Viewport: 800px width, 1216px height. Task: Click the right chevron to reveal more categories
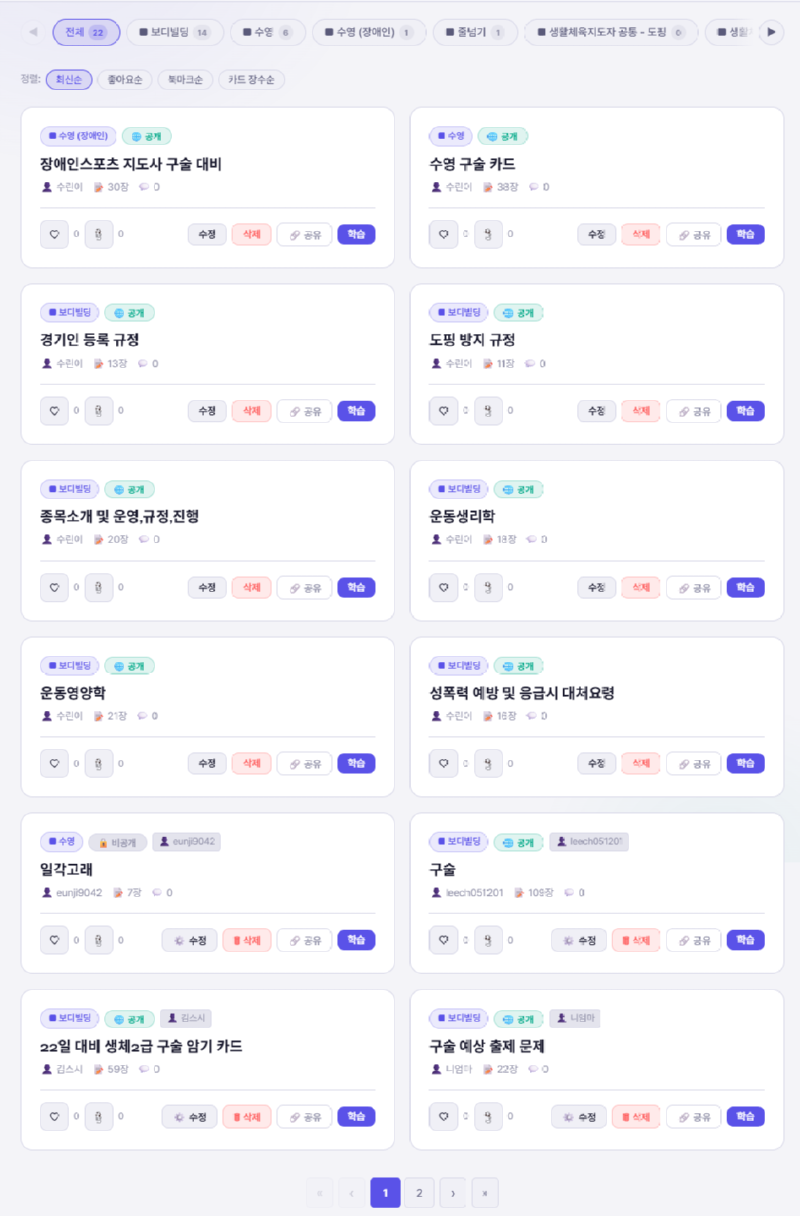tap(770, 32)
